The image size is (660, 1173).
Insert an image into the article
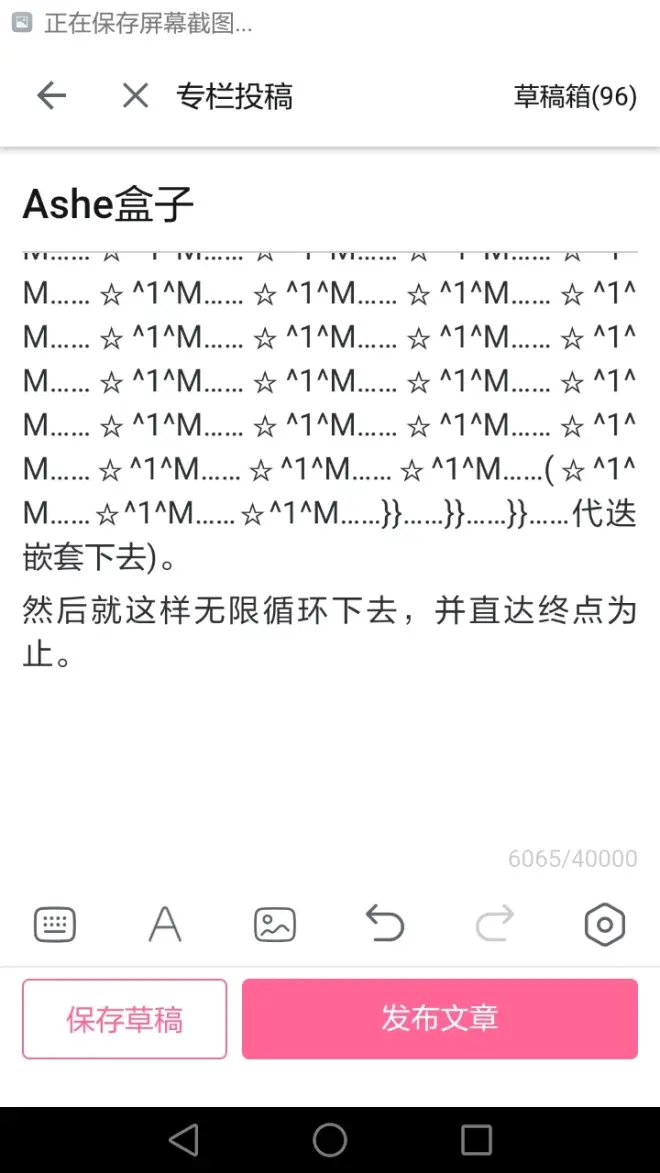click(x=275, y=925)
